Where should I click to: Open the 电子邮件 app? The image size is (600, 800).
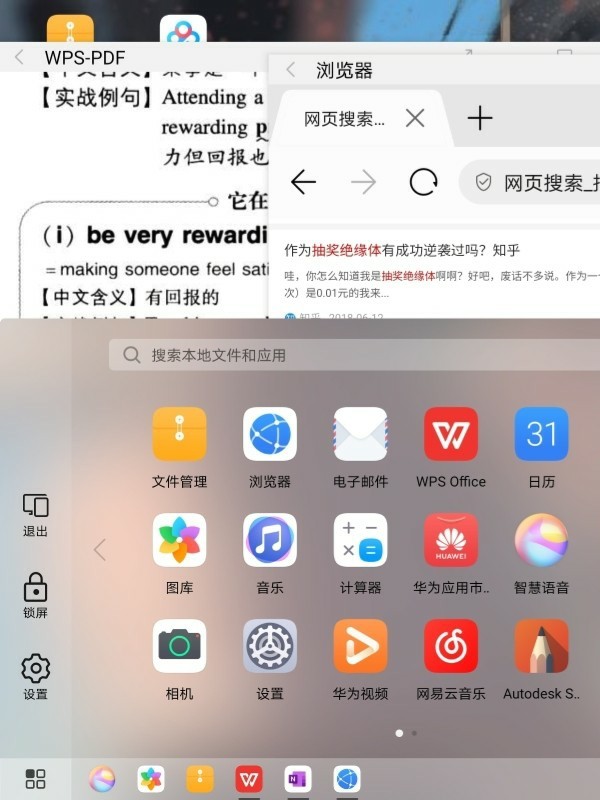click(x=360, y=435)
